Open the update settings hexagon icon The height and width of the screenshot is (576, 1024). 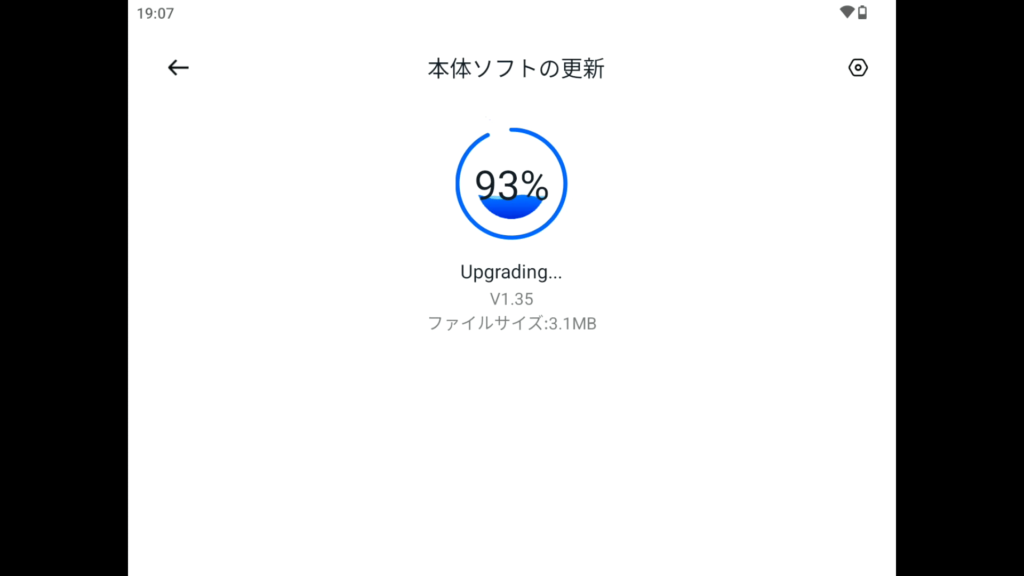pos(857,68)
